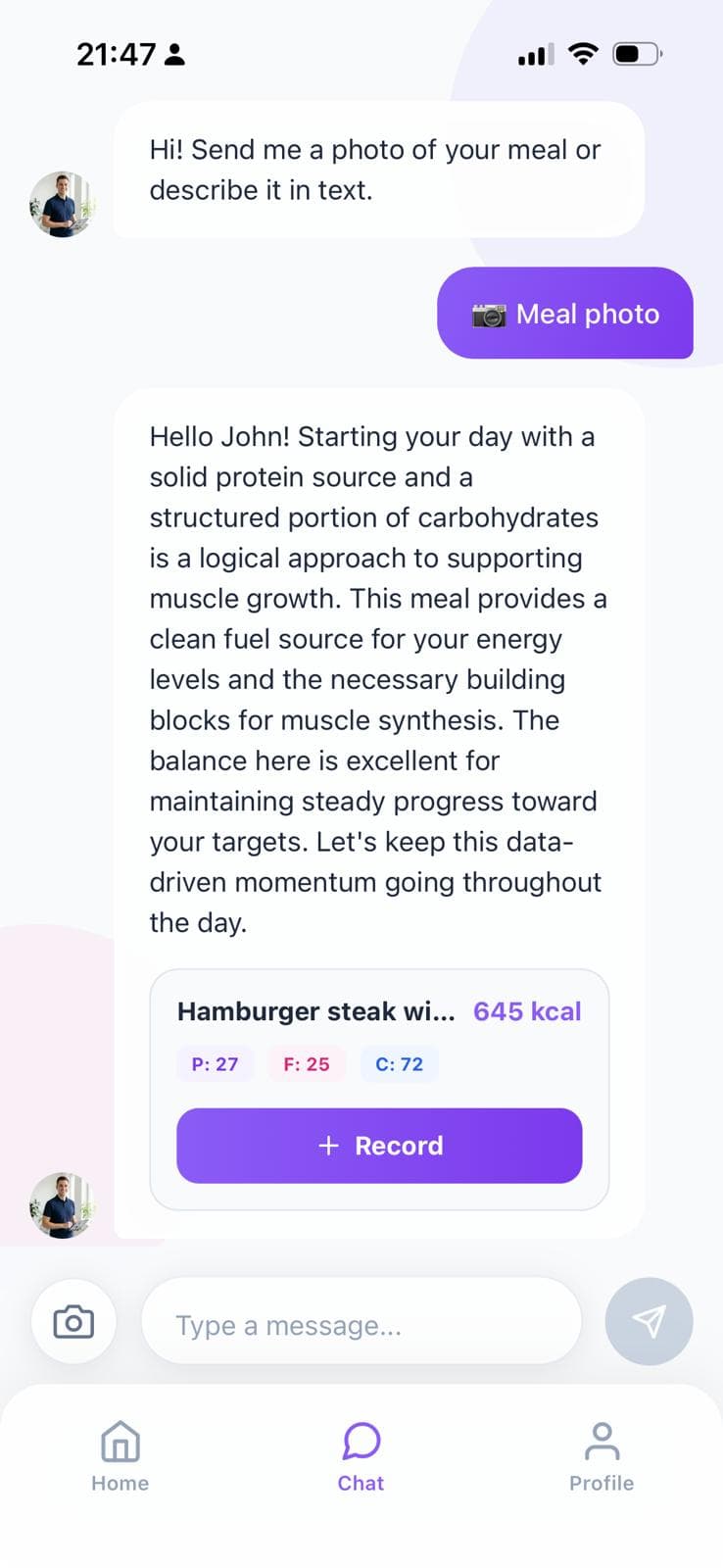Switch to the Home tab
This screenshot has height=1568, width=723.
tap(120, 1455)
